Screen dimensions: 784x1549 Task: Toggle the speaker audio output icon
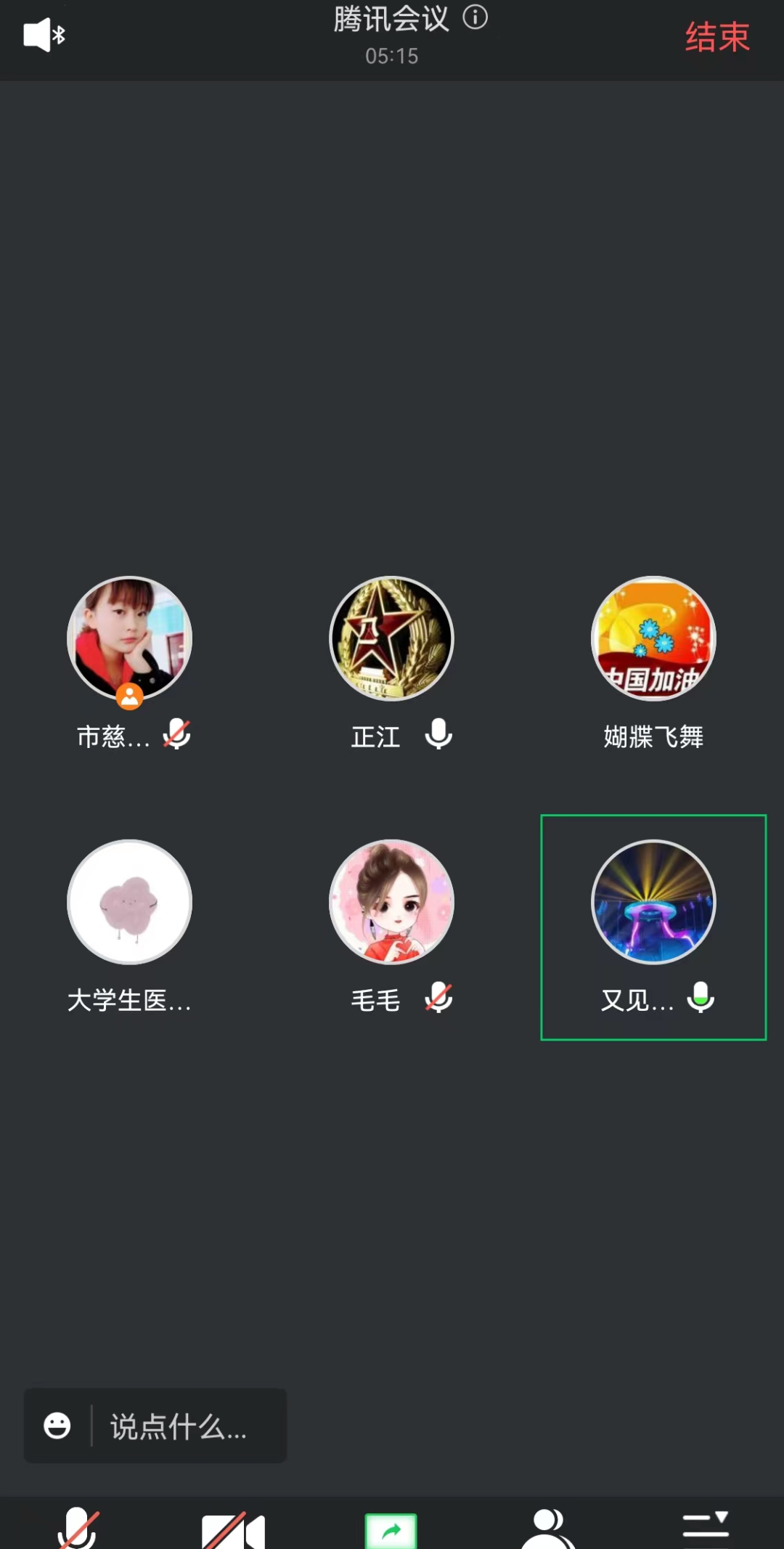(x=44, y=35)
